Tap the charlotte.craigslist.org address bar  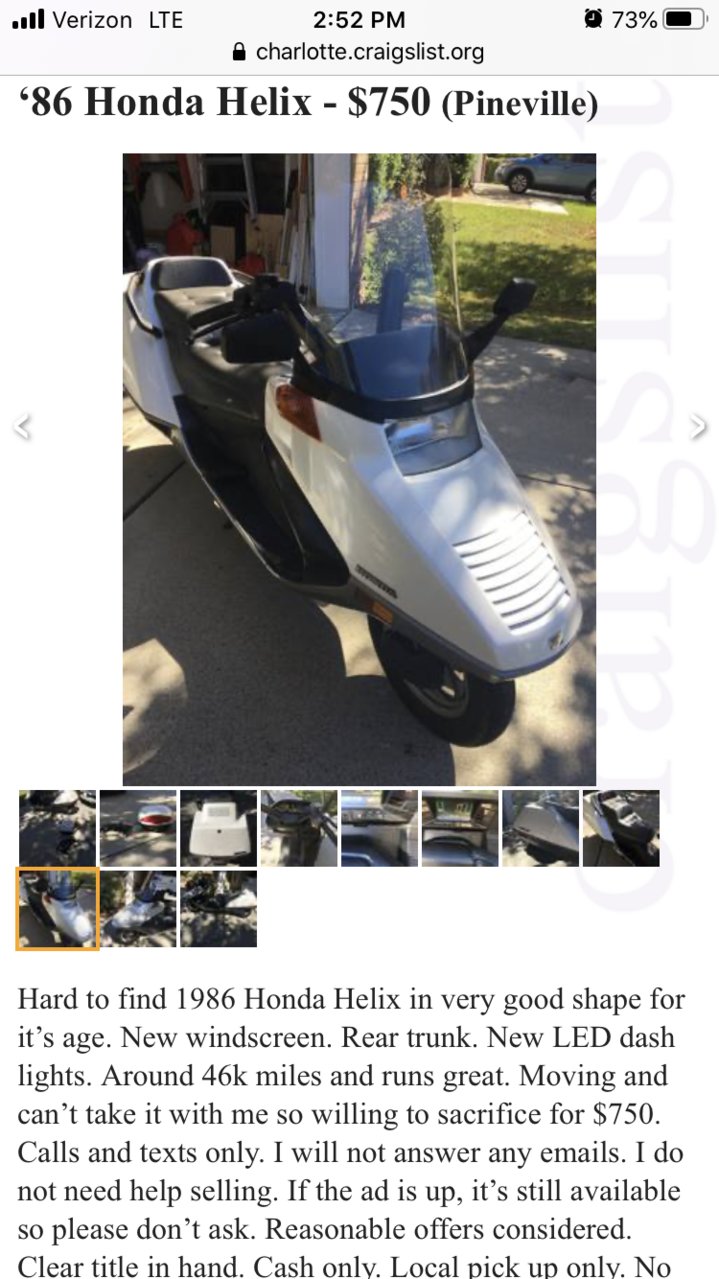pyautogui.click(x=359, y=52)
